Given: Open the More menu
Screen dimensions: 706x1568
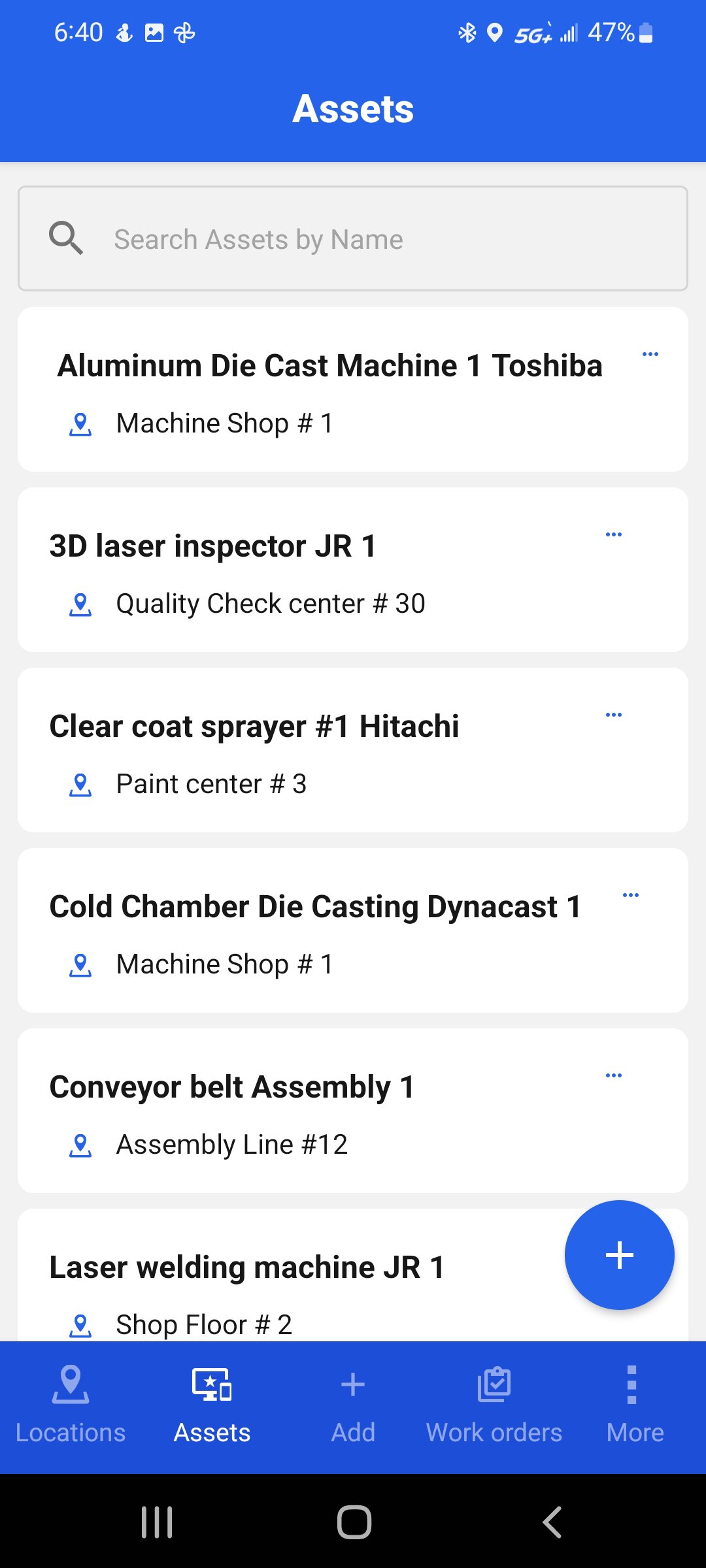Looking at the screenshot, I should (x=634, y=1405).
